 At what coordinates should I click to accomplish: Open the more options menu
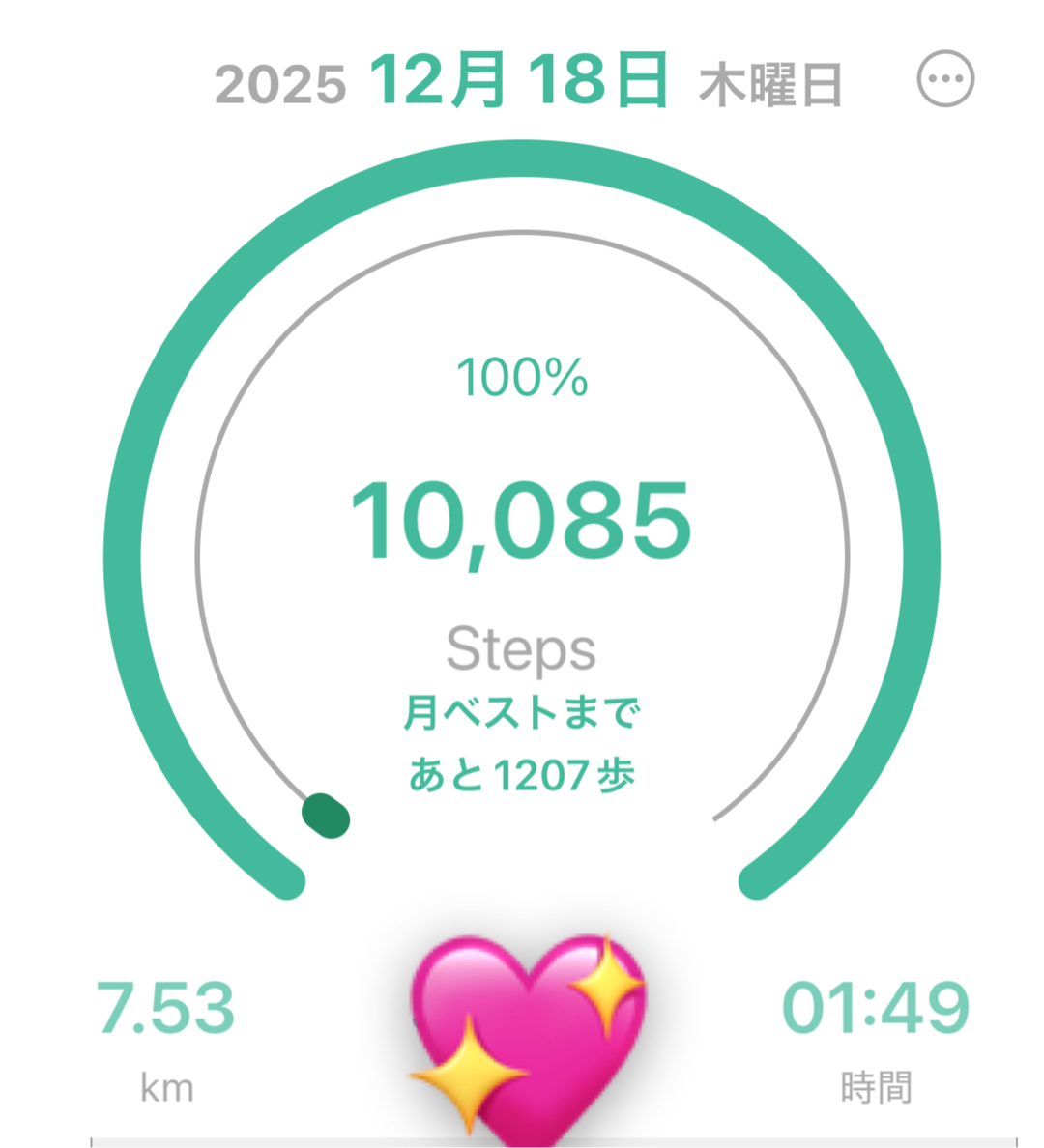tap(944, 80)
